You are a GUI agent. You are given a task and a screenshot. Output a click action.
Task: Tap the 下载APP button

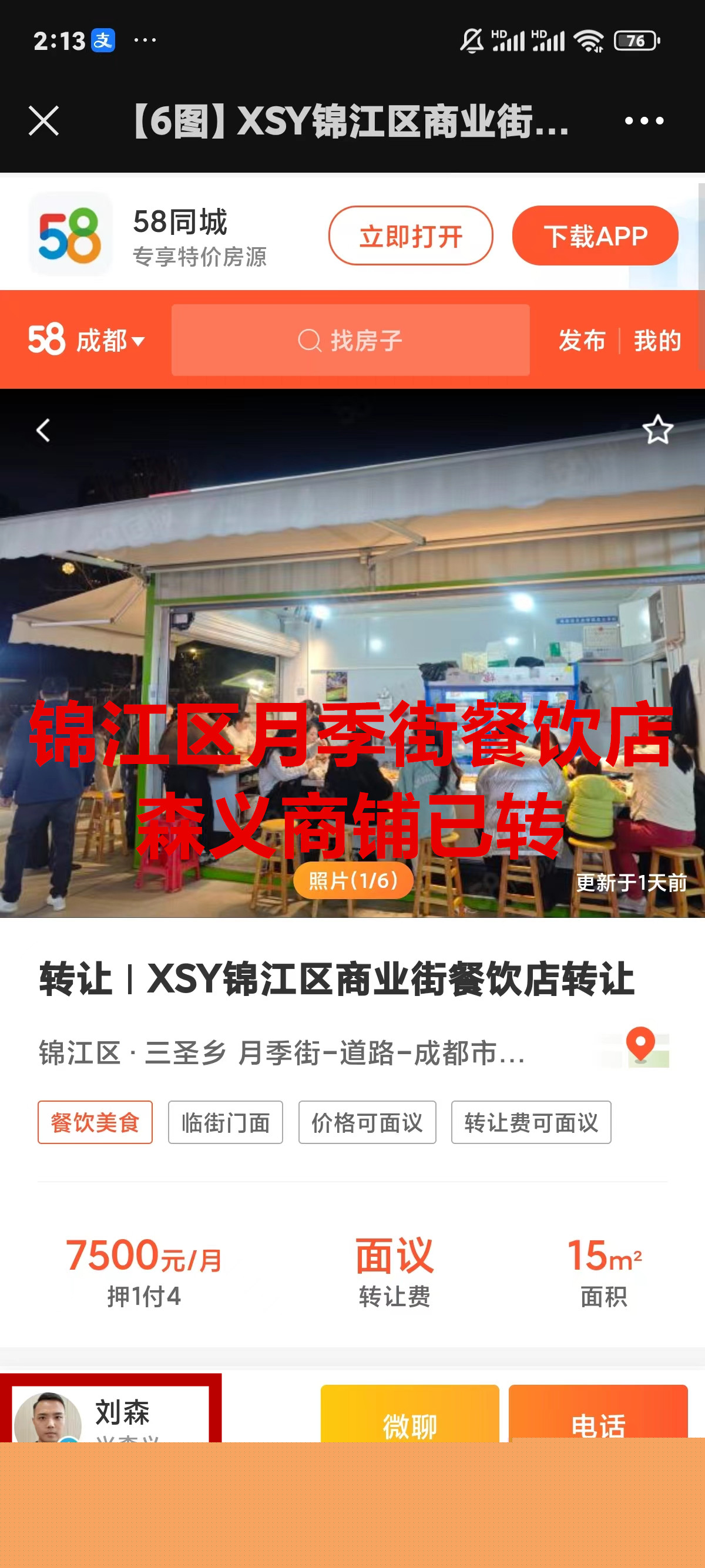coord(595,235)
